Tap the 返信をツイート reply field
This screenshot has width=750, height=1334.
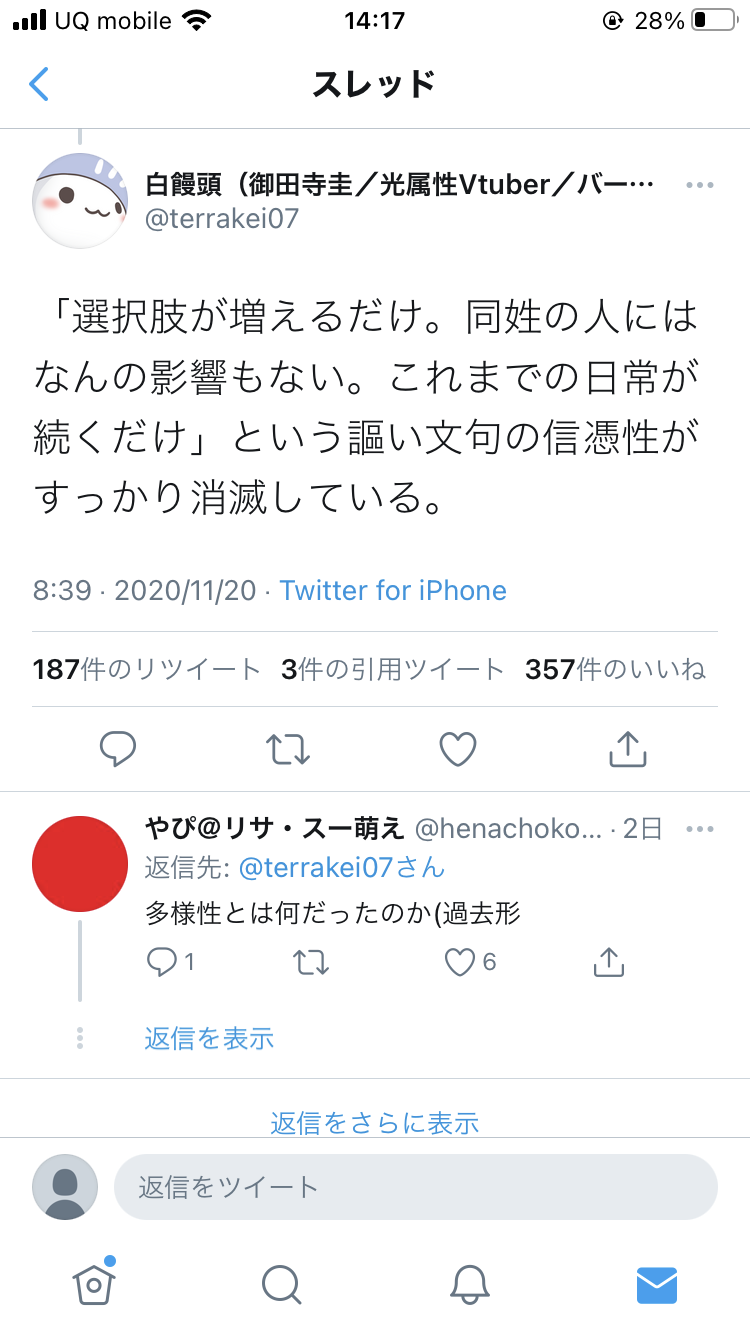415,1187
